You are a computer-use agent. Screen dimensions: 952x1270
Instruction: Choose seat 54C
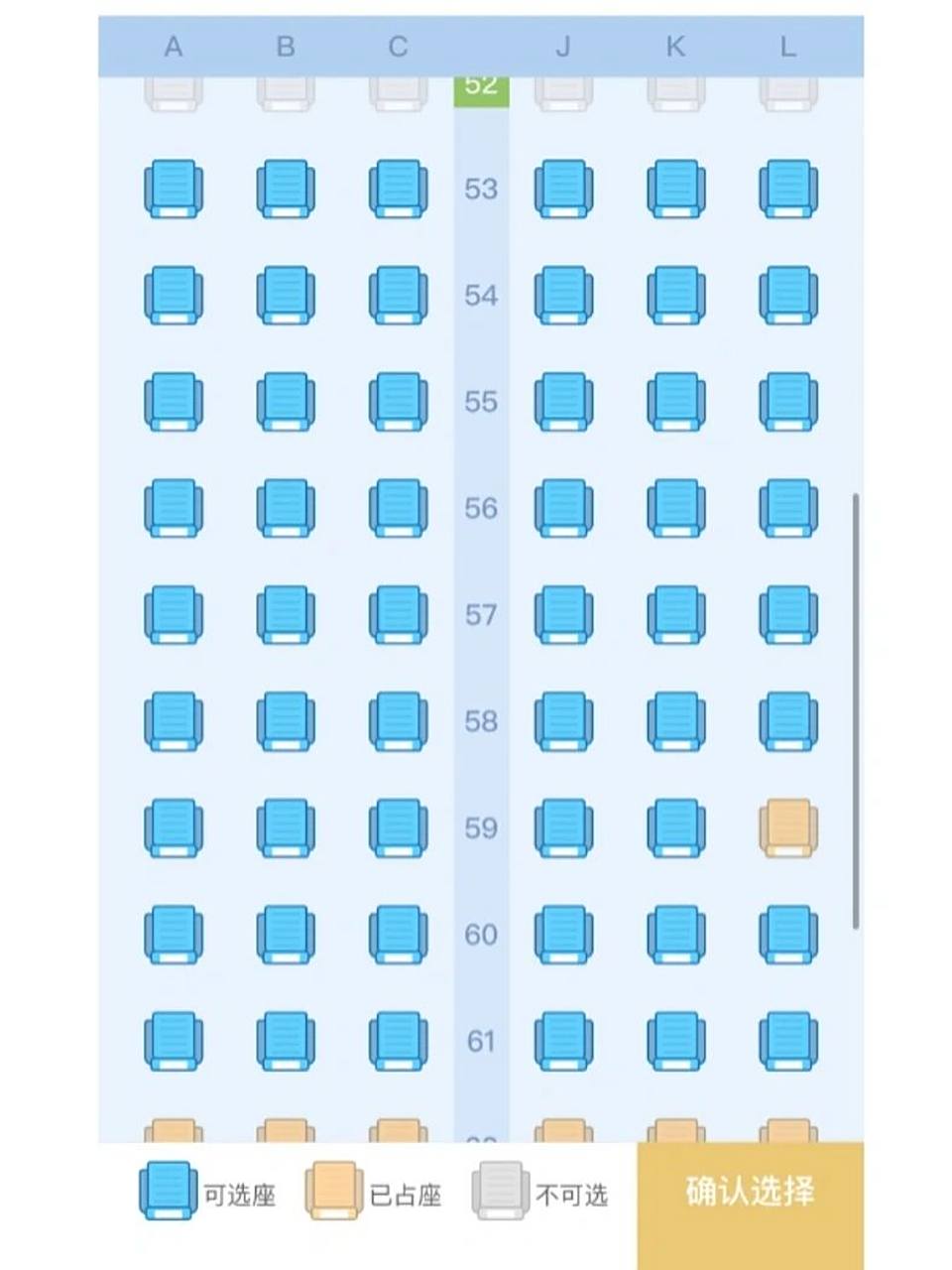(x=398, y=296)
